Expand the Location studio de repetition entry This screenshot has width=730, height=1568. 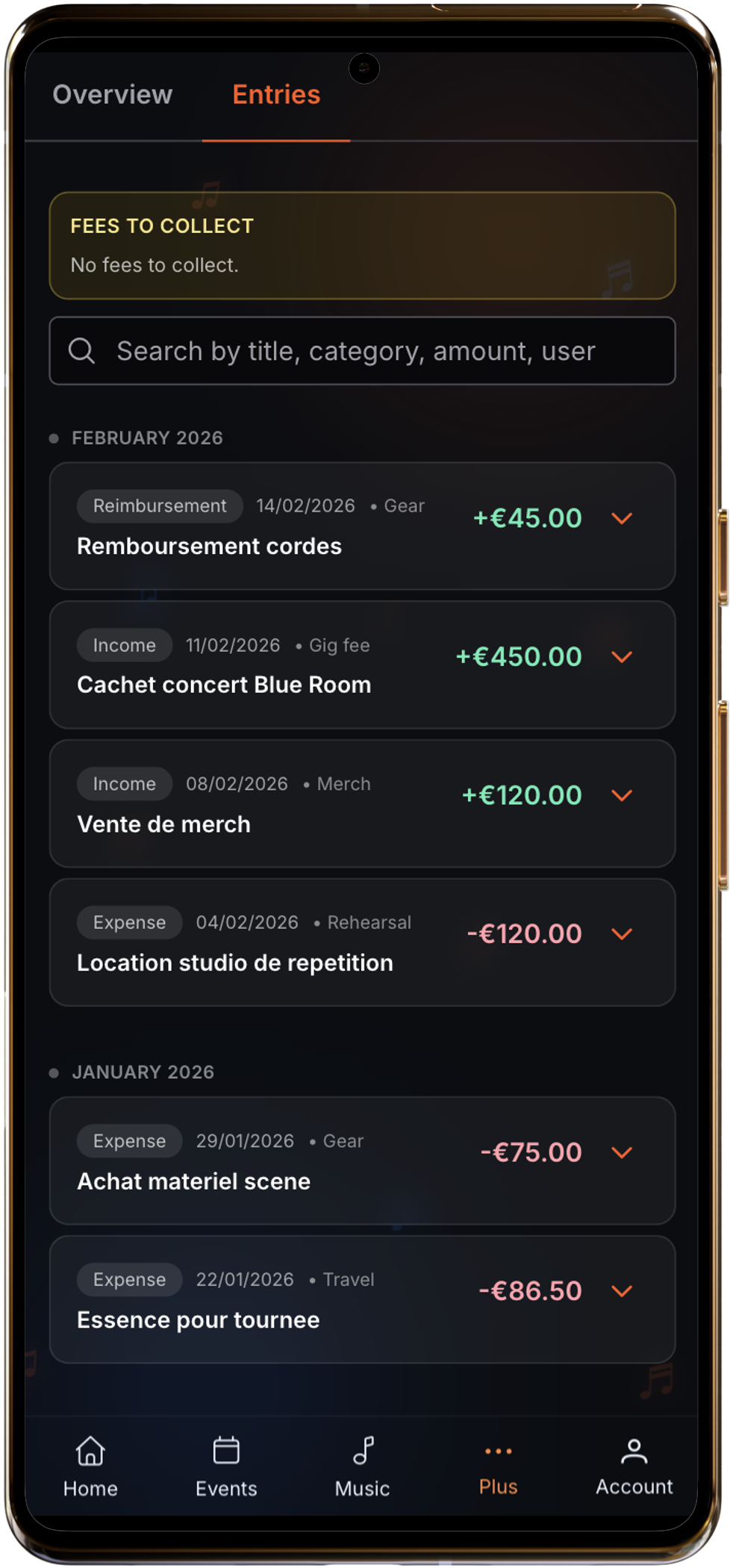click(622, 933)
